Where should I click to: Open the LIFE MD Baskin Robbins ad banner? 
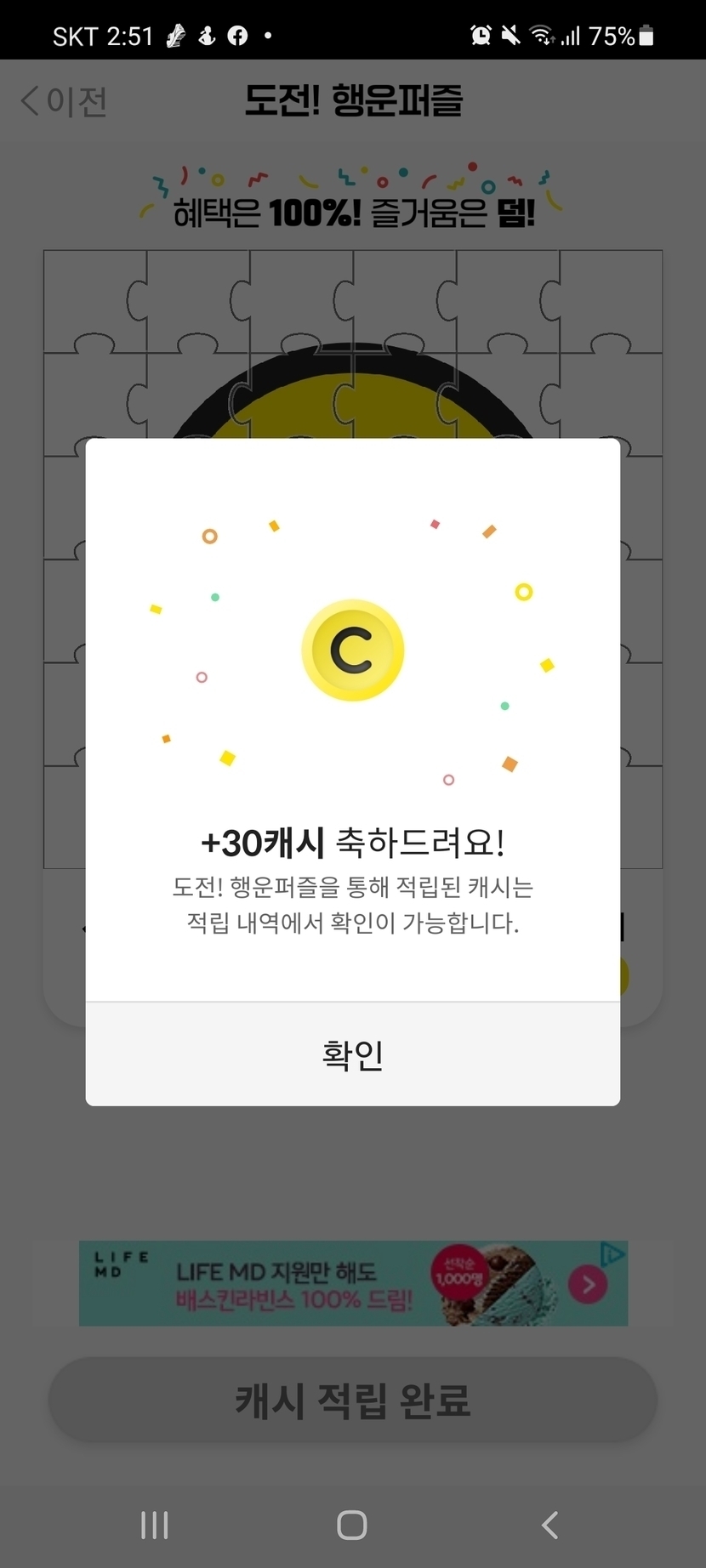340,1284
